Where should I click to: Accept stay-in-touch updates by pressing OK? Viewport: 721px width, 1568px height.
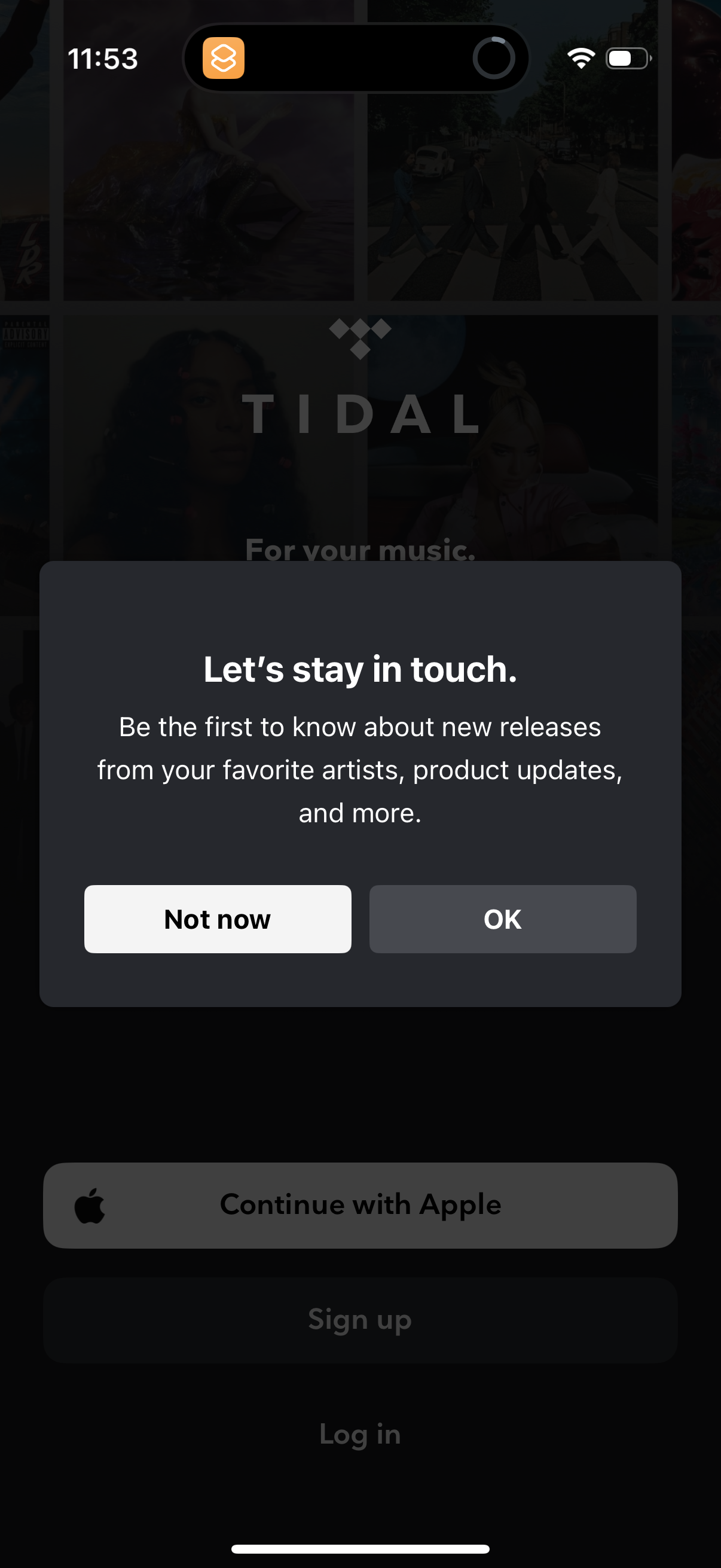[x=502, y=919]
